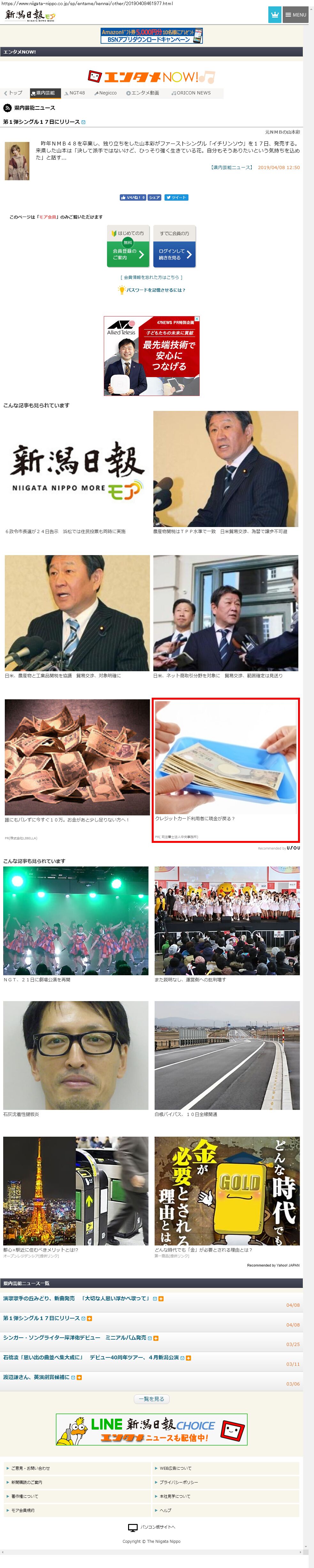Image resolution: width=314 pixels, height=1568 pixels.
Task: Switch to the Negicco tab
Action: [105, 93]
